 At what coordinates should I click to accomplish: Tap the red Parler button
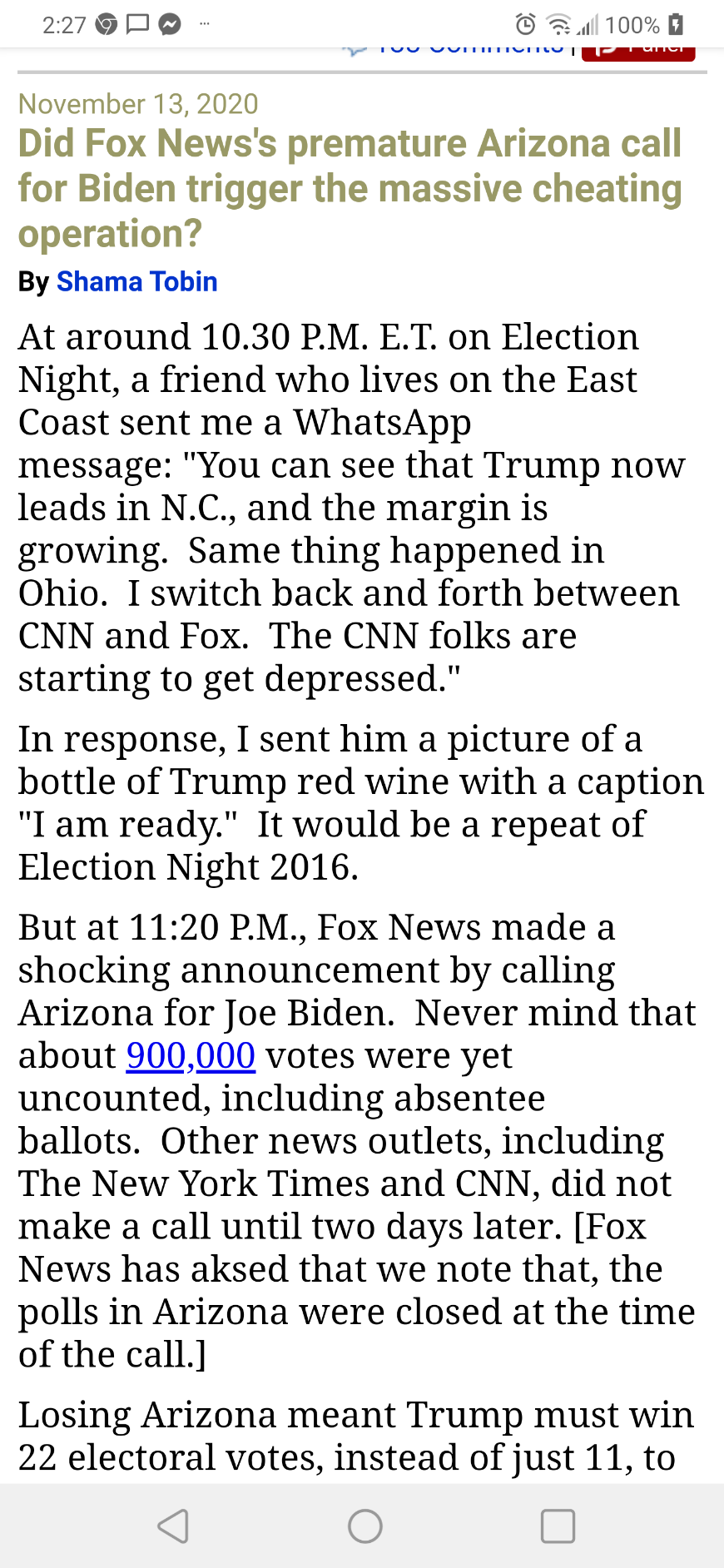click(x=638, y=52)
